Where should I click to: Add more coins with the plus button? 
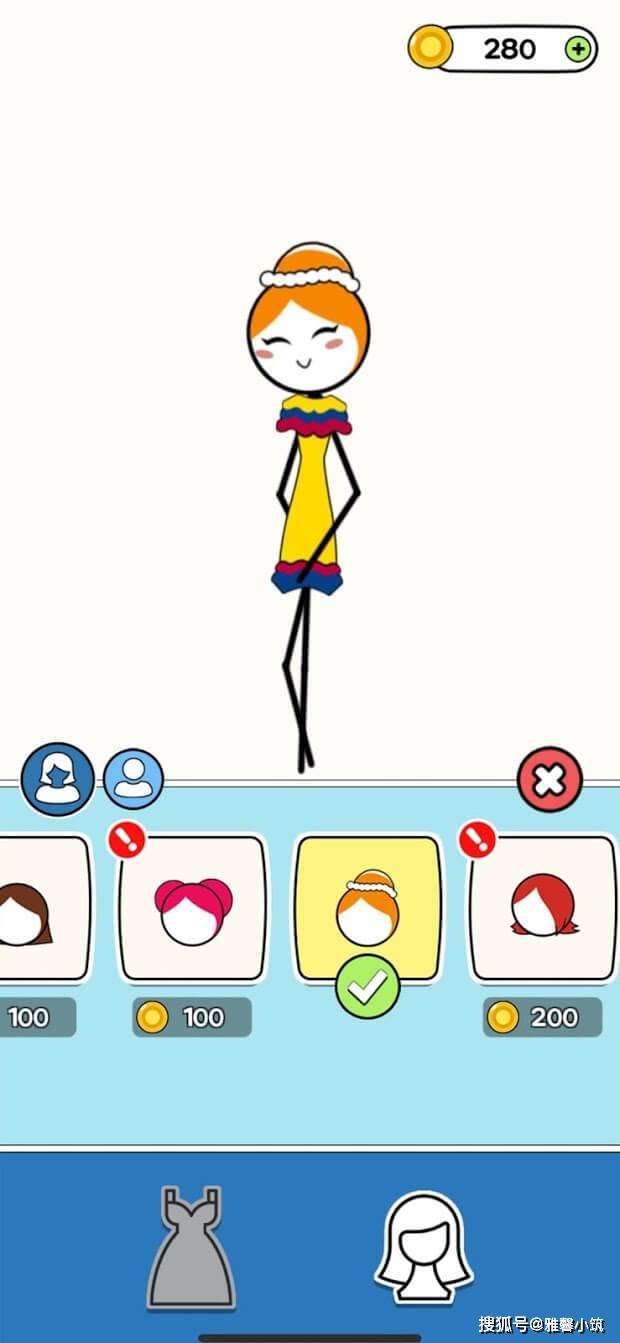577,49
